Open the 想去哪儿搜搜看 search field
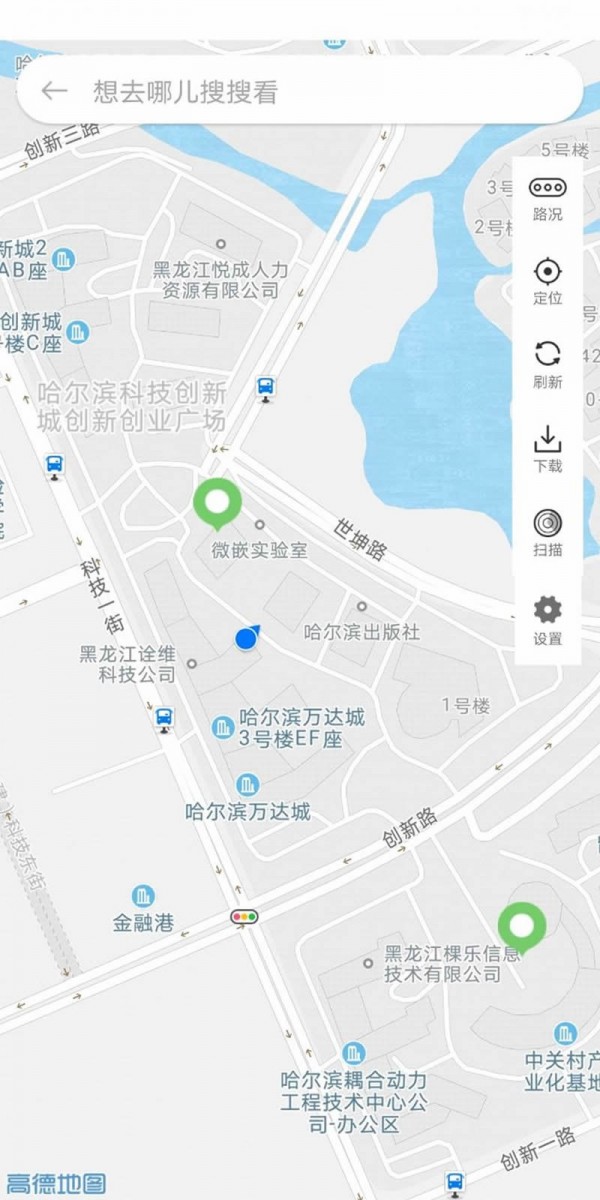Image resolution: width=600 pixels, height=1200 pixels. tap(300, 92)
